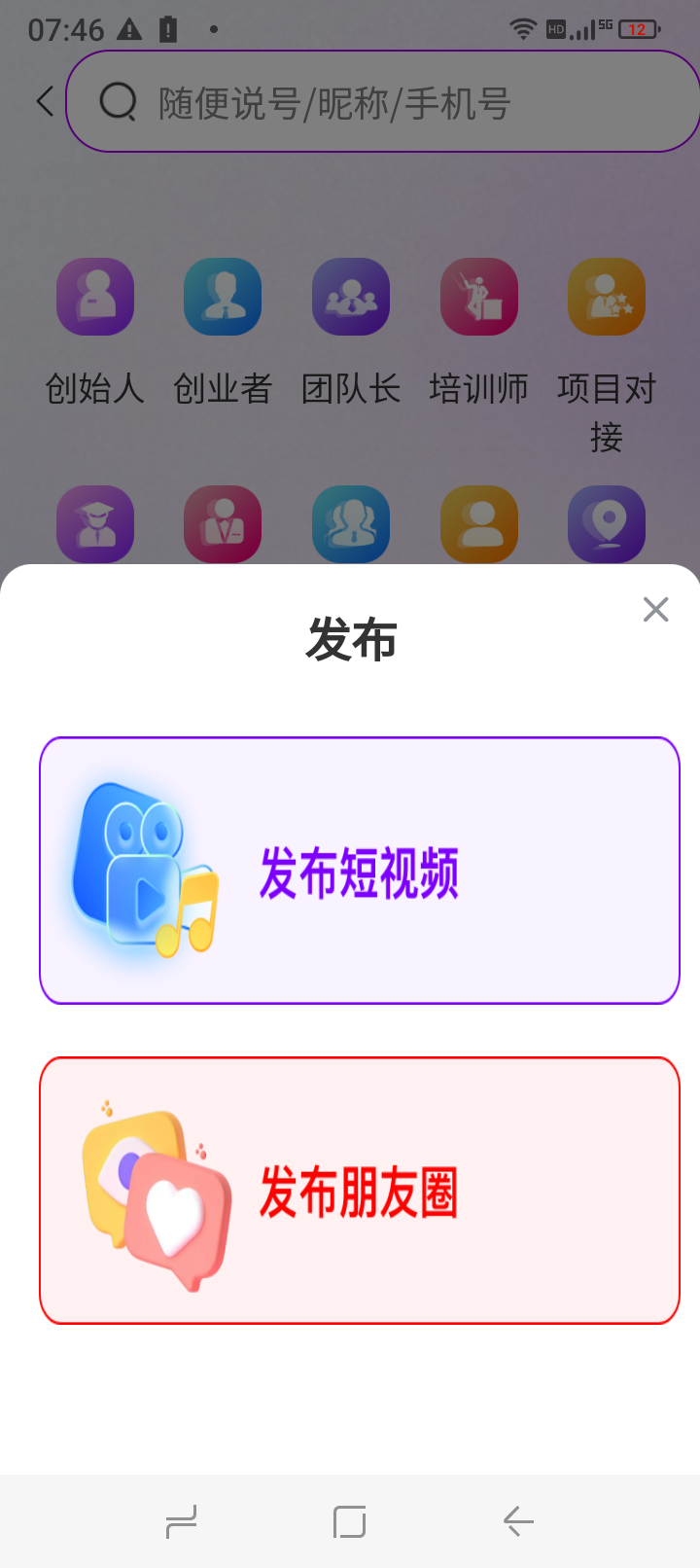The height and width of the screenshot is (1568, 700).
Task: Open the system recent apps view
Action: (182, 1521)
